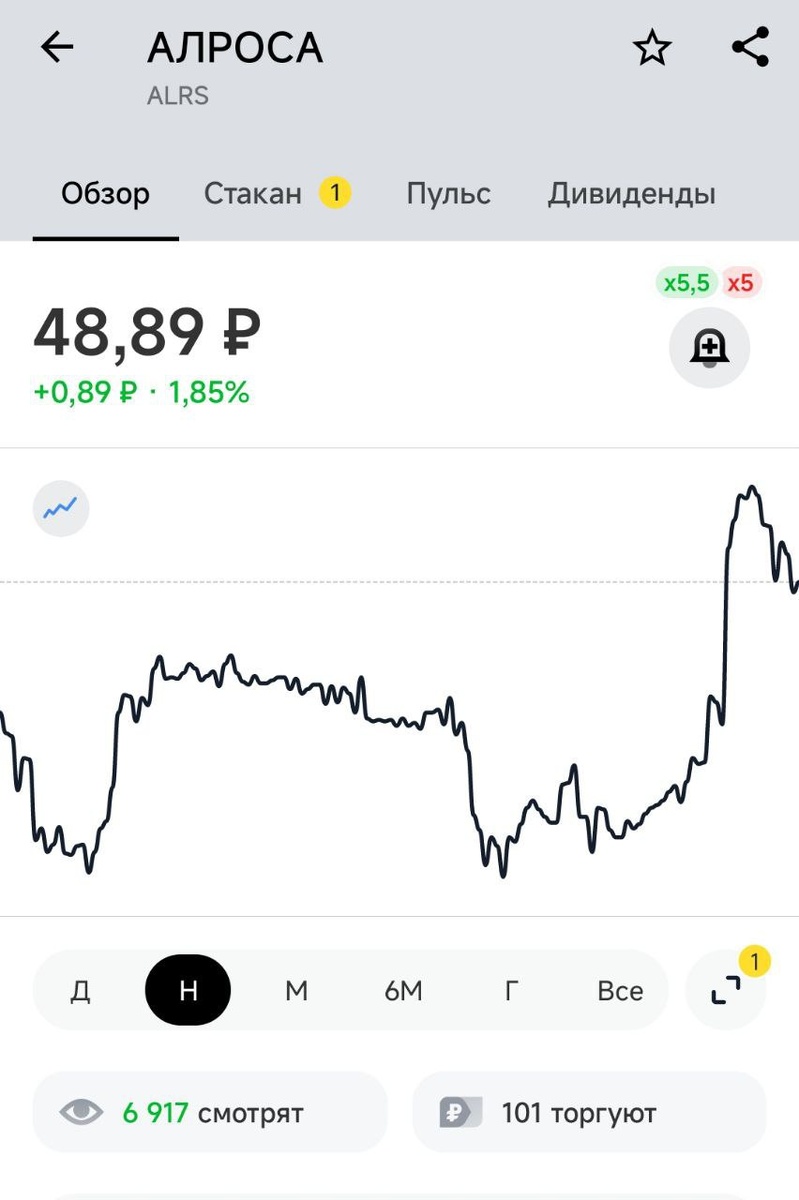The width and height of the screenshot is (799, 1200).
Task: Open the 101 торгуют chip
Action: (589, 1112)
